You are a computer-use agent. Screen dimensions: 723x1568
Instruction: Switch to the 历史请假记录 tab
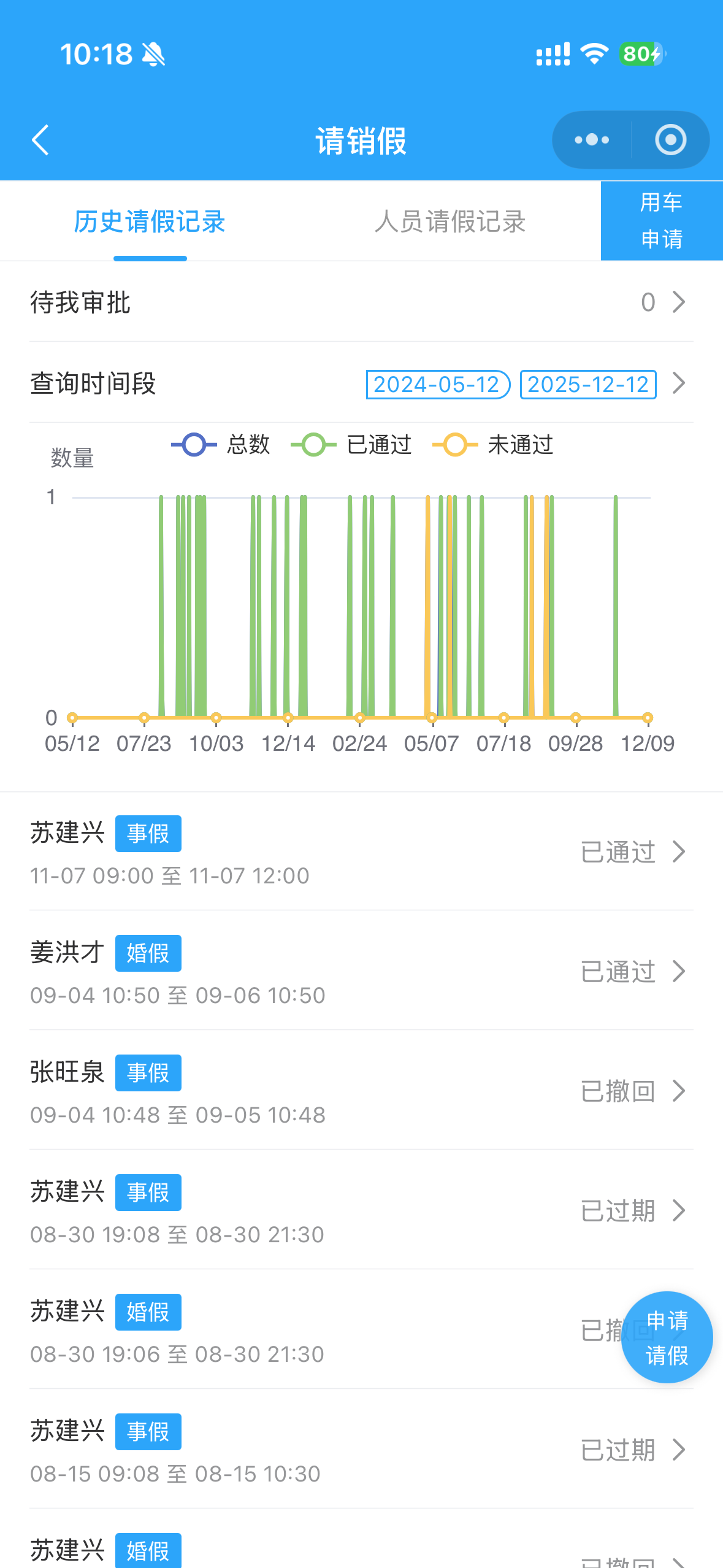tap(150, 221)
